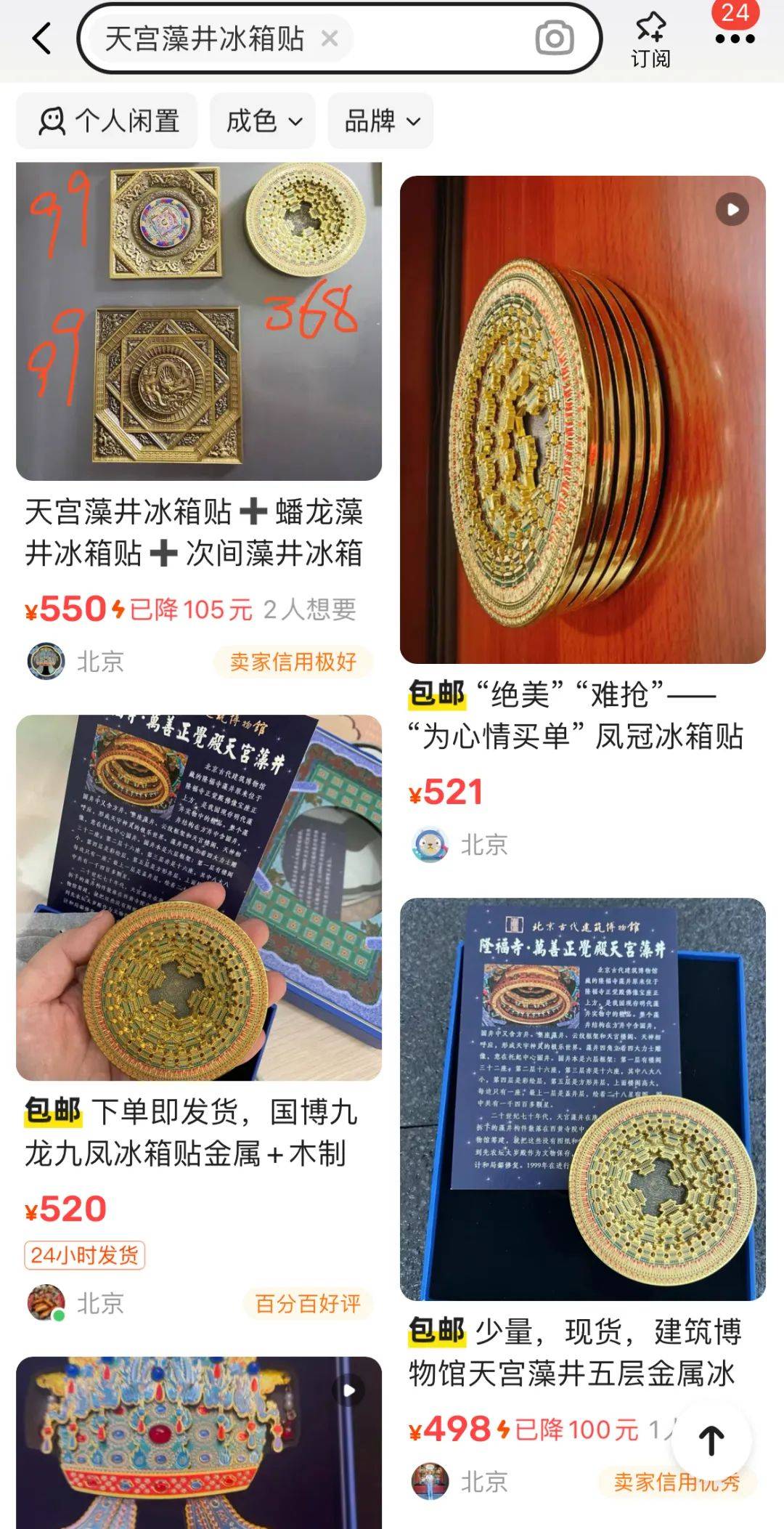Open the ¥498 建筑博物馆天宫藻井 listing
This screenshot has width=784, height=1529.
tap(582, 1352)
